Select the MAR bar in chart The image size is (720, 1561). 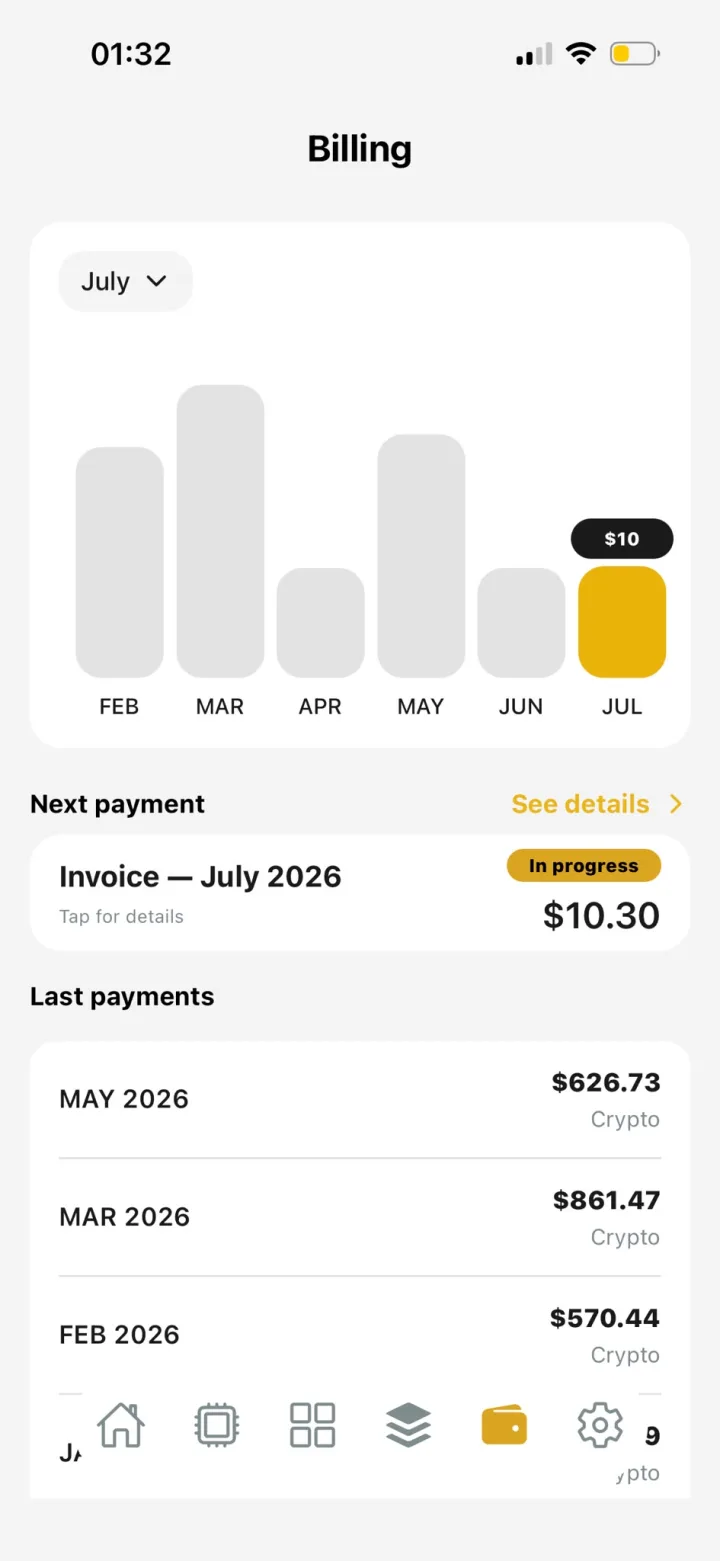[x=220, y=531]
